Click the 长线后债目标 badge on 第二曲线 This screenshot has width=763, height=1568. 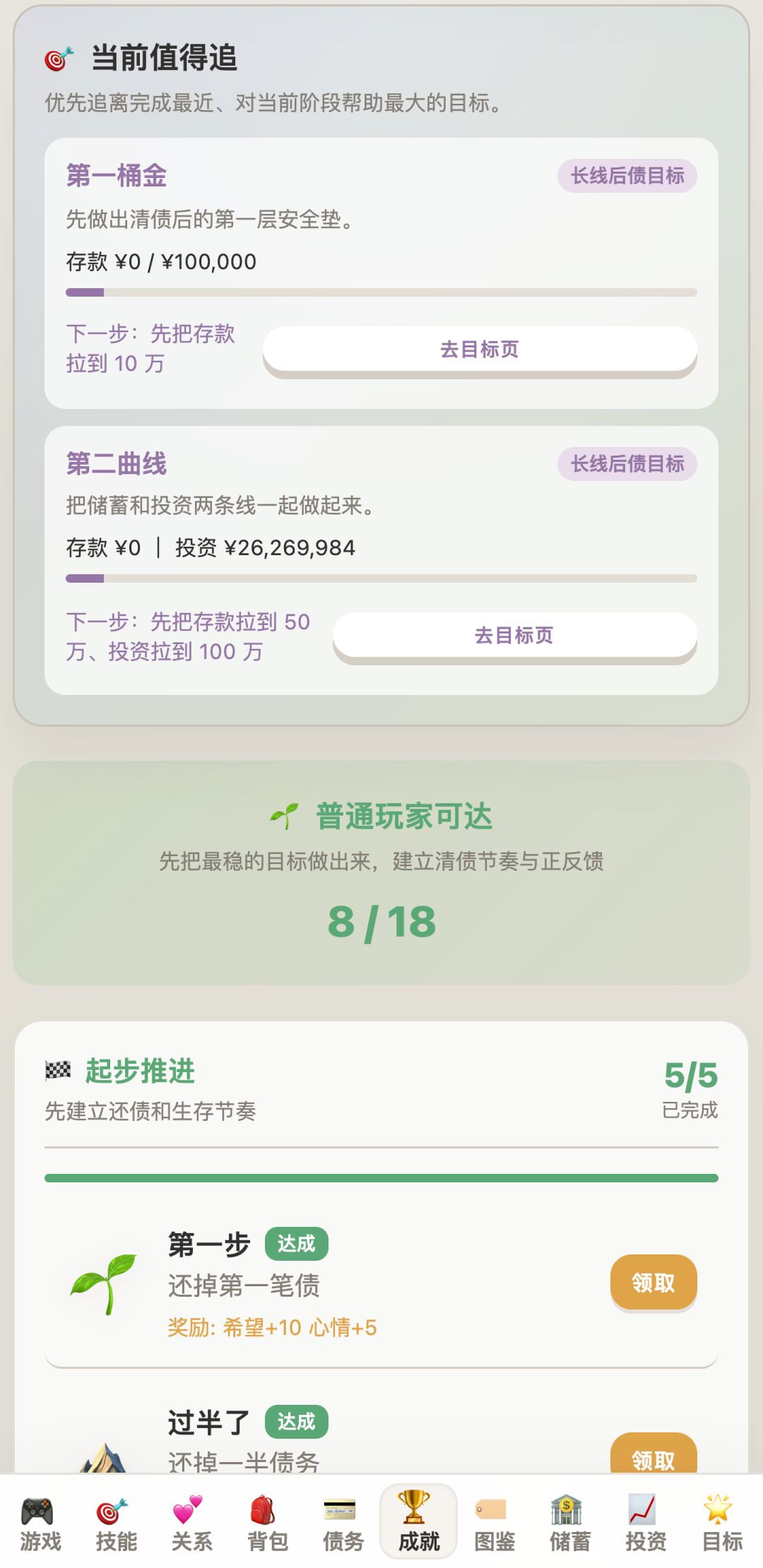coord(627,464)
